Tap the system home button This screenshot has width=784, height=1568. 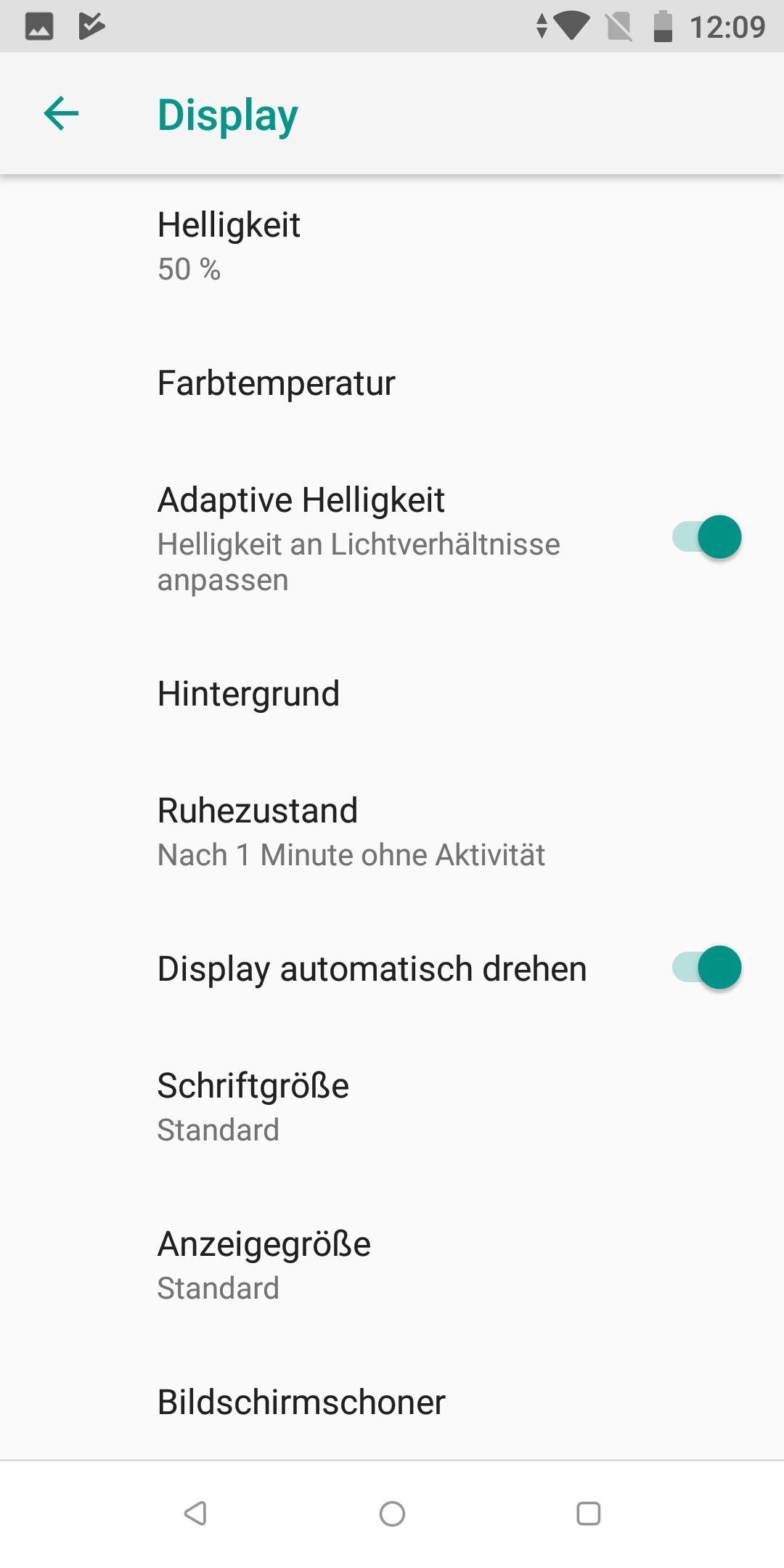tap(392, 1514)
